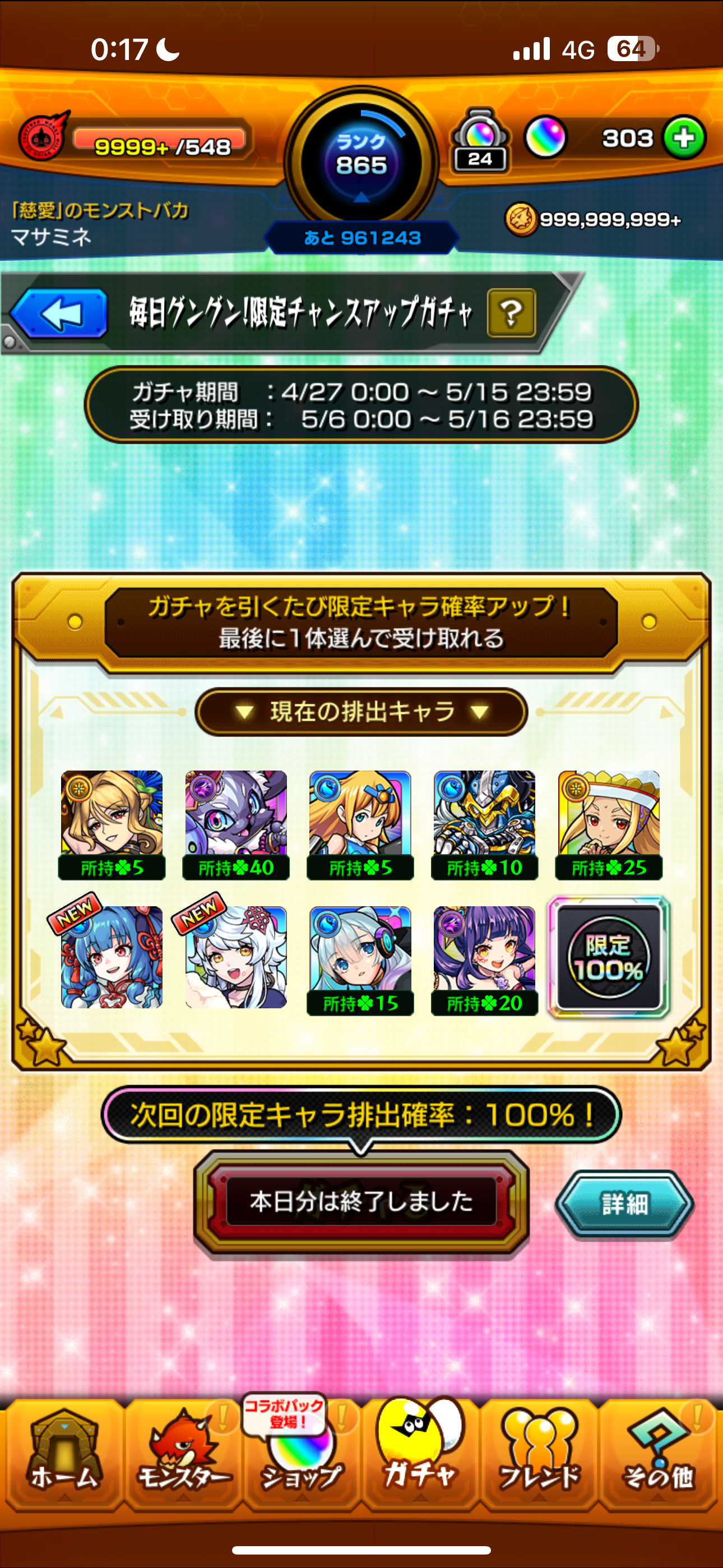
Task: Switch to the モンスター tab
Action: [183, 1455]
